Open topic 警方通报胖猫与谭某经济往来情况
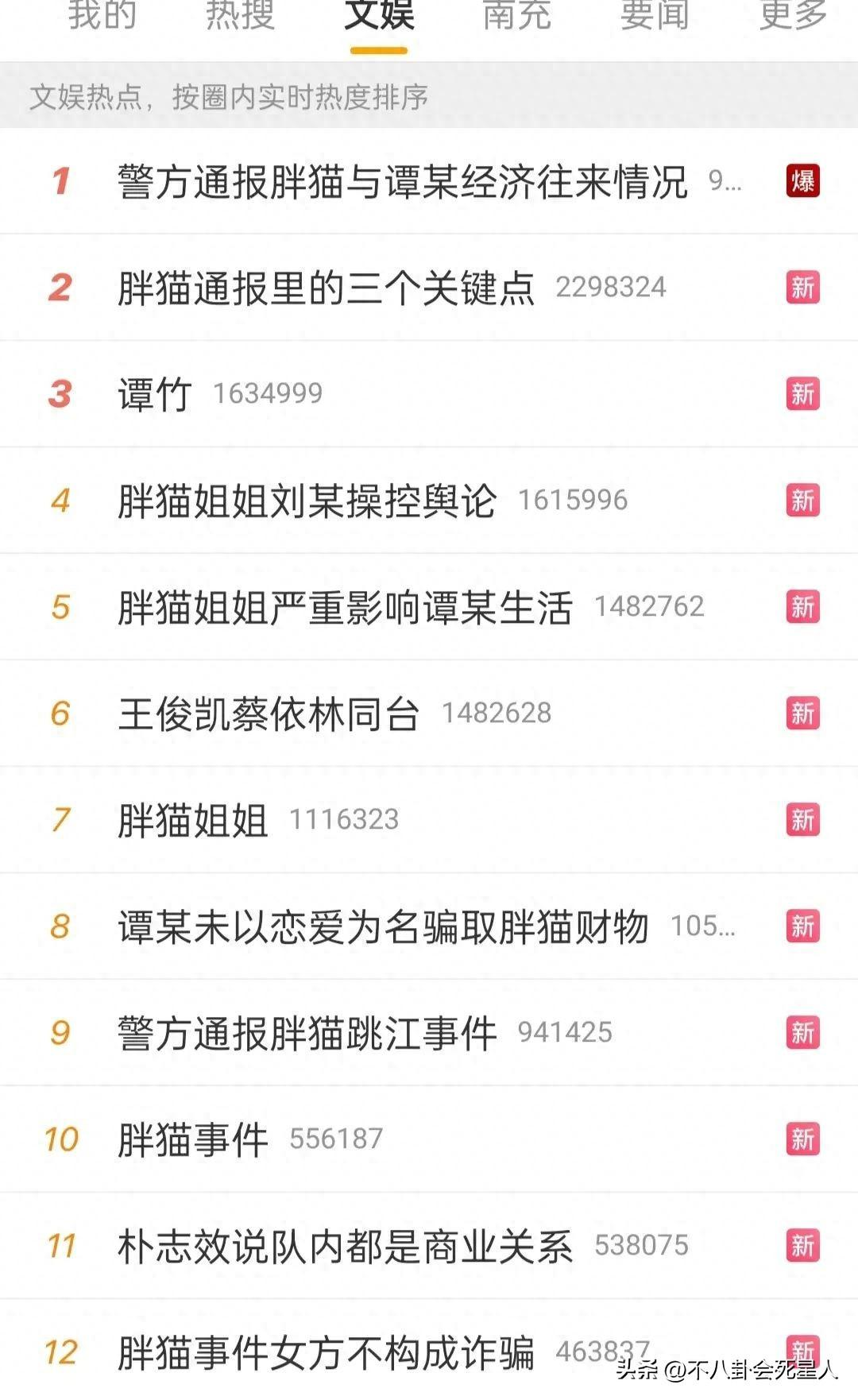 pos(429,181)
